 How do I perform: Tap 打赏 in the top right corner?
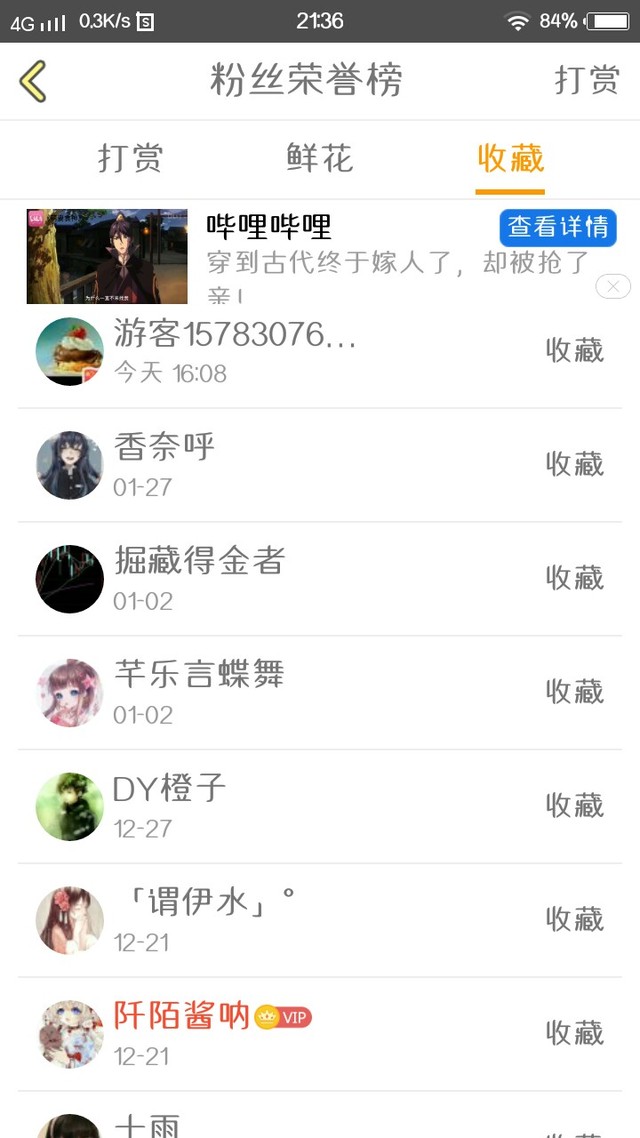tap(587, 81)
